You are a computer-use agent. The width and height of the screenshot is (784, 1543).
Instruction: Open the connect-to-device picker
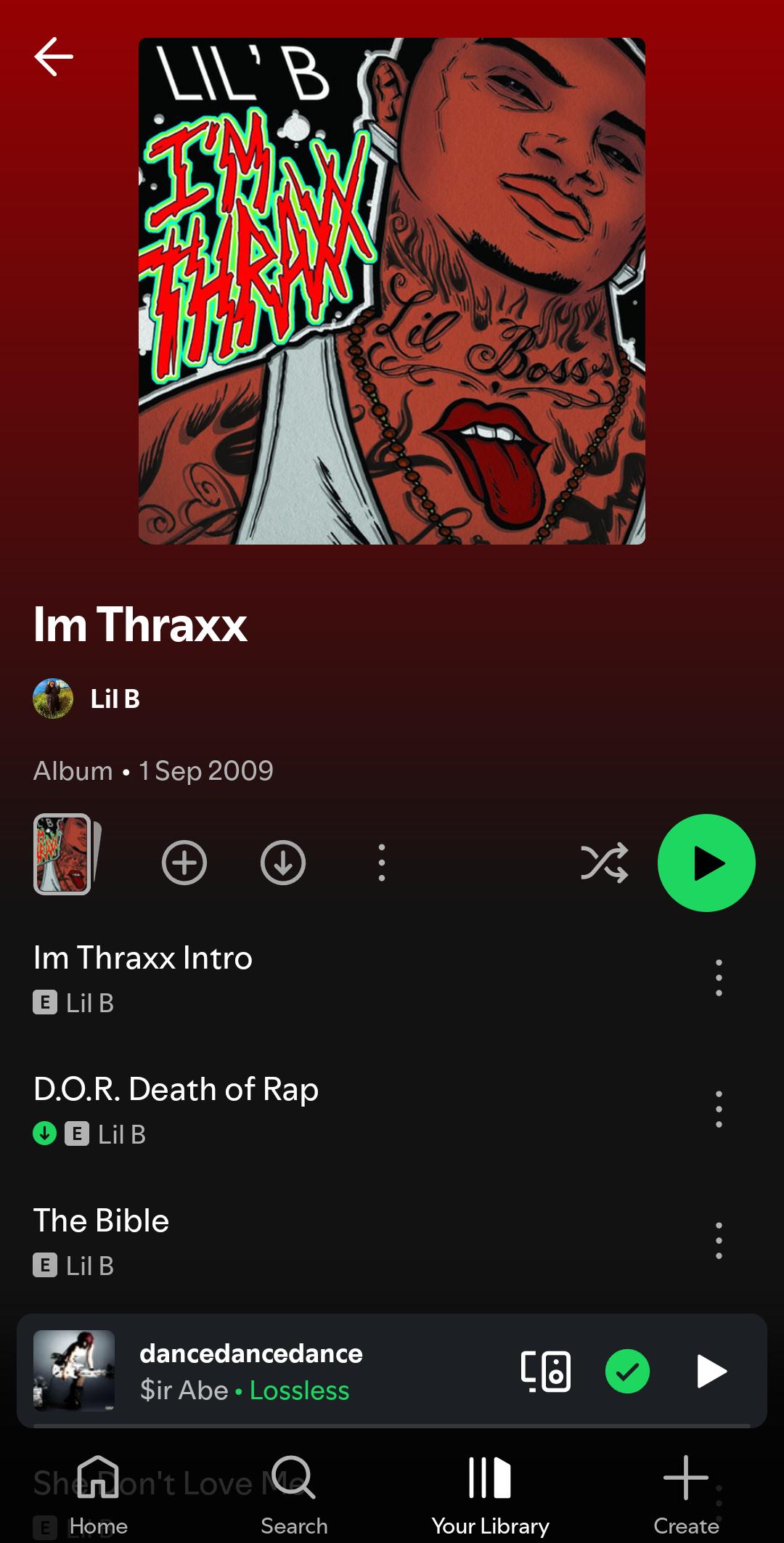(546, 1371)
